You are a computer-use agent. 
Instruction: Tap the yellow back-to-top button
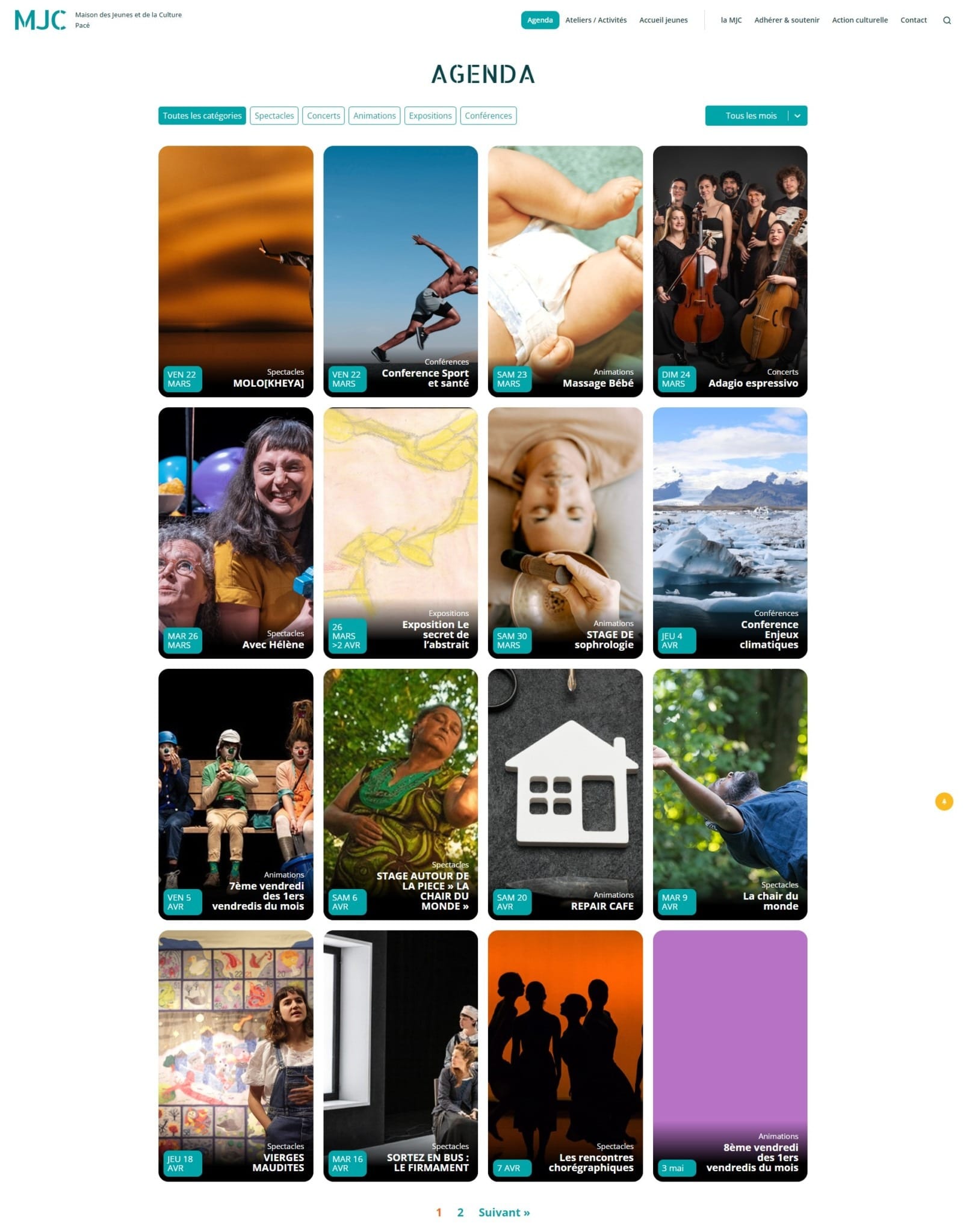pyautogui.click(x=943, y=801)
